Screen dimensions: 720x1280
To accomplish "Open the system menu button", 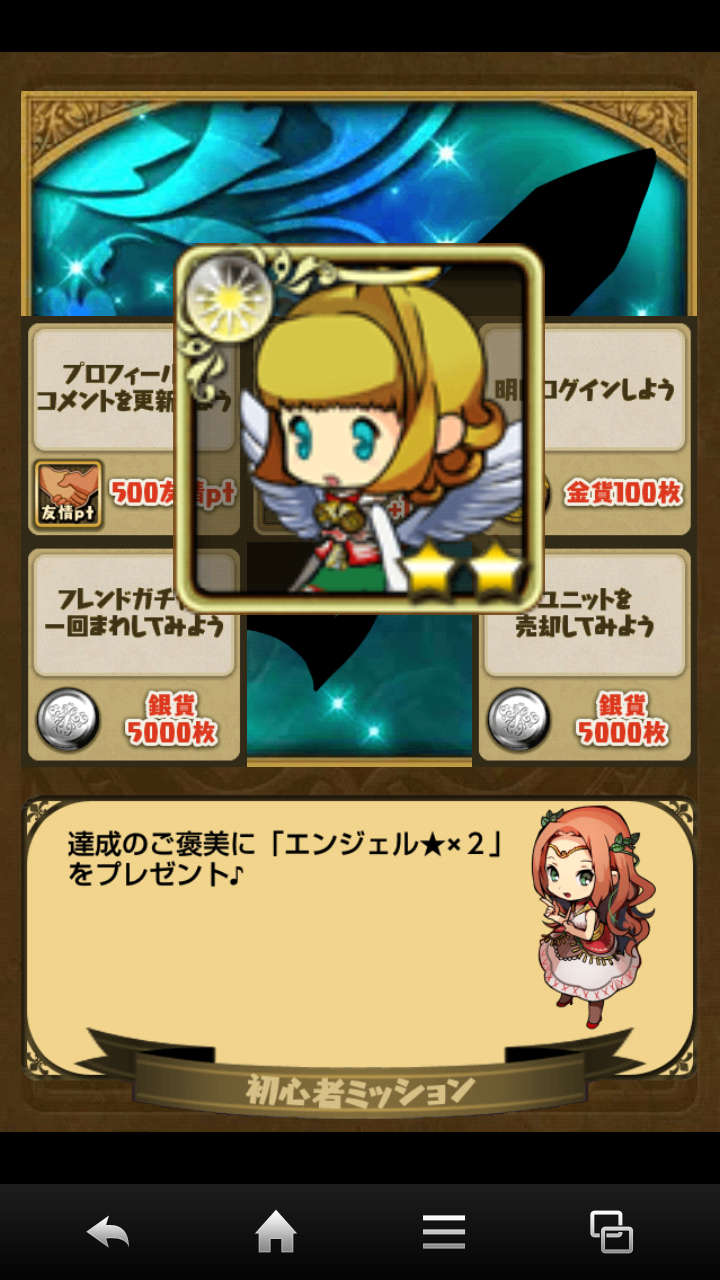I will pyautogui.click(x=444, y=1232).
